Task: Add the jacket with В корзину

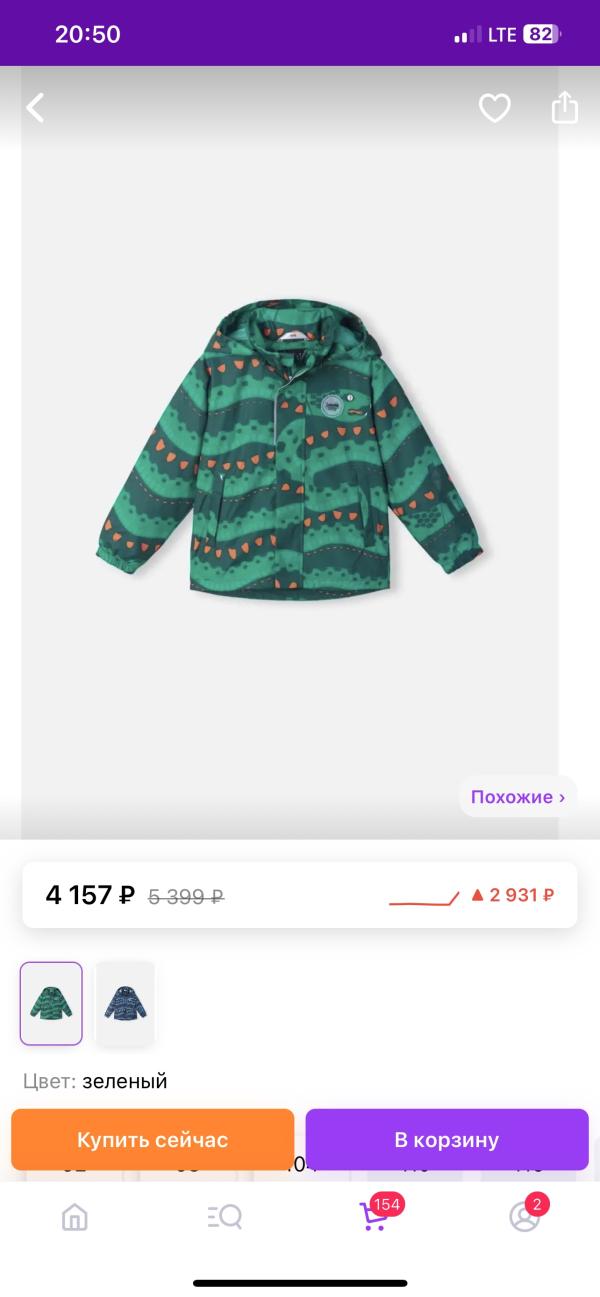Action: pos(446,1140)
